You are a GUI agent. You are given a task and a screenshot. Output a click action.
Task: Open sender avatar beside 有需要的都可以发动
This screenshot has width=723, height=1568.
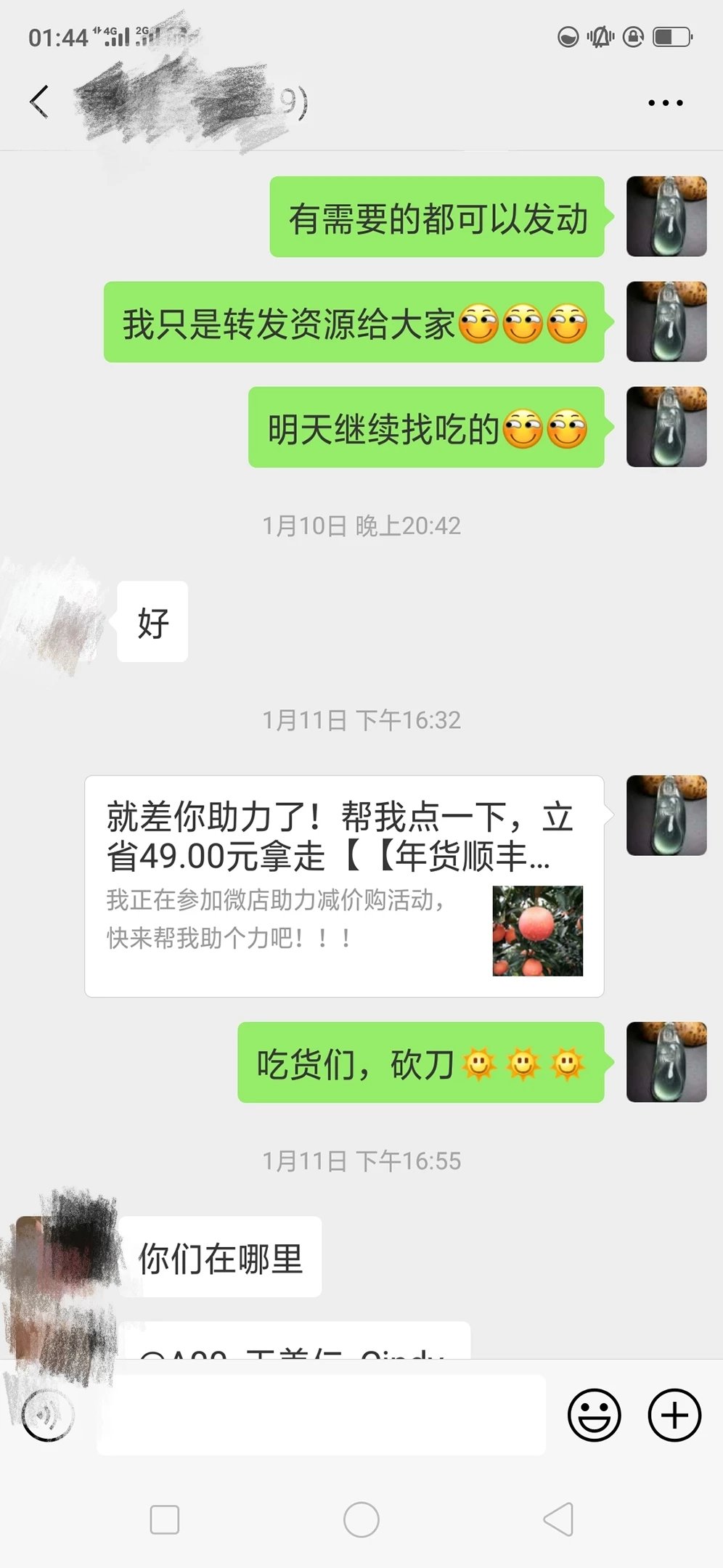(666, 216)
